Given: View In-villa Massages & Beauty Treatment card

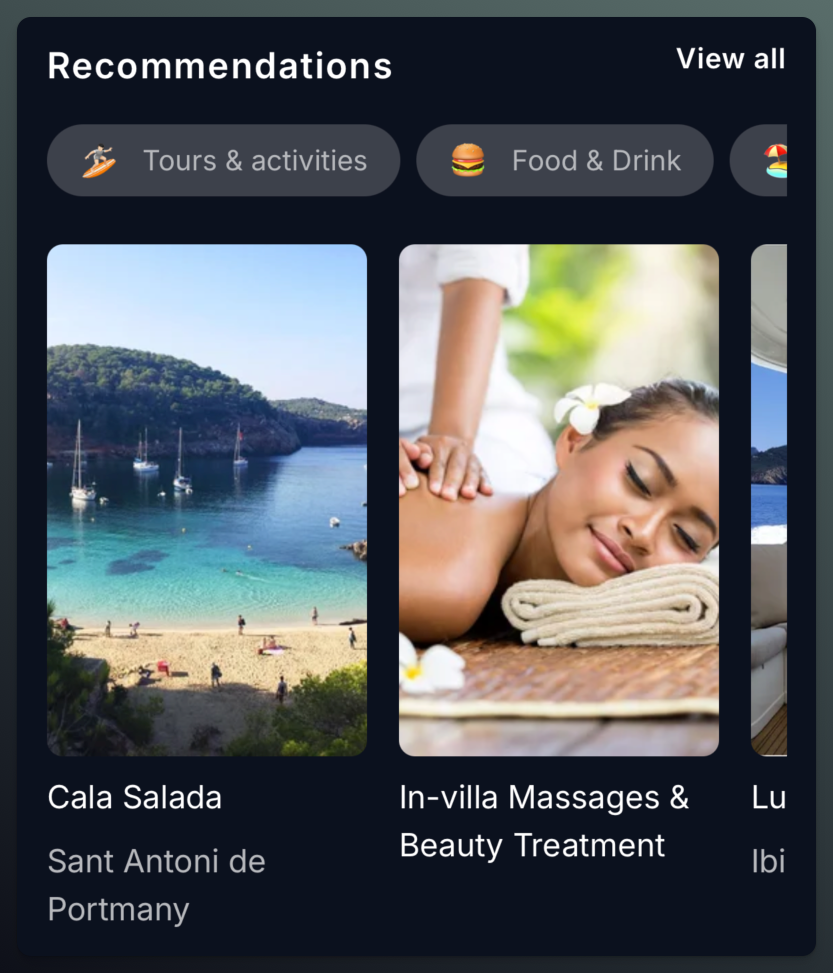Looking at the screenshot, I should pos(559,500).
